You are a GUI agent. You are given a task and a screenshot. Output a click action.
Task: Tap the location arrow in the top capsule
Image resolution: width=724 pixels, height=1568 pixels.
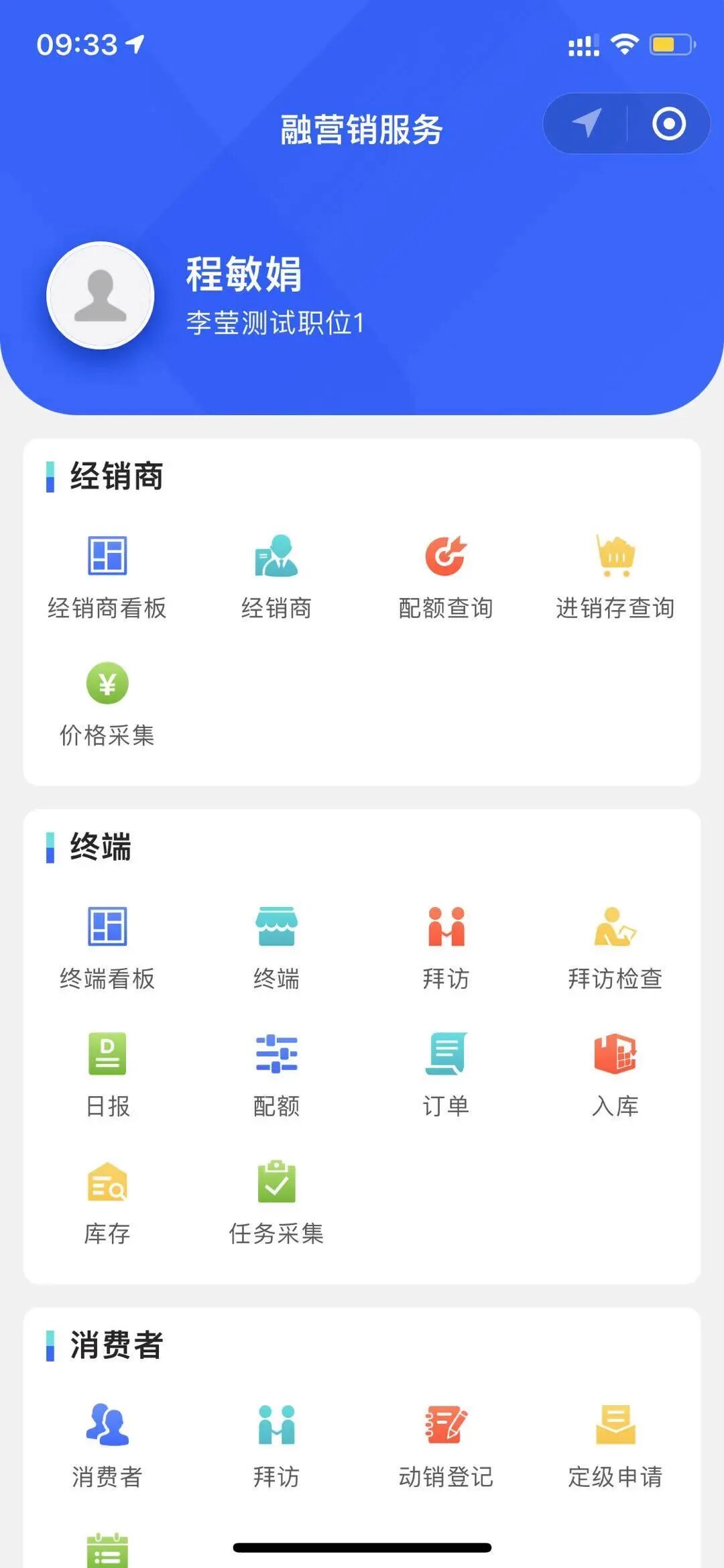coord(587,123)
